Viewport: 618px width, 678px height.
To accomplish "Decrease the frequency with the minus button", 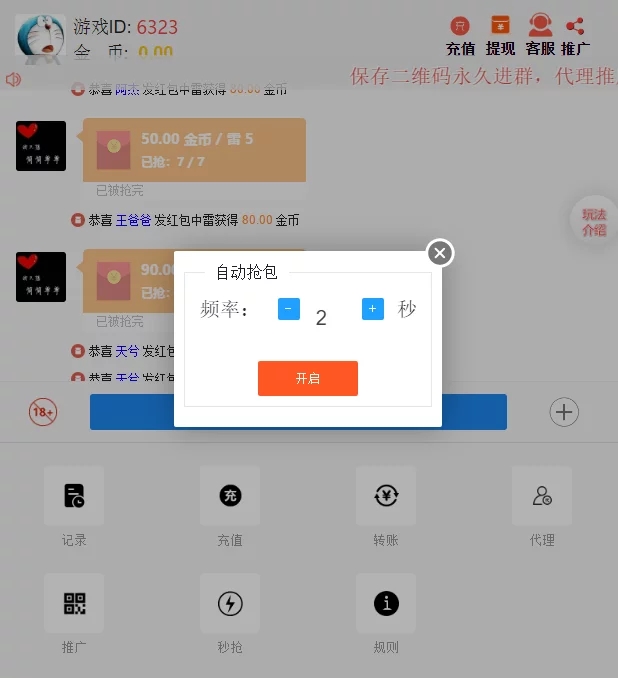I will (288, 309).
